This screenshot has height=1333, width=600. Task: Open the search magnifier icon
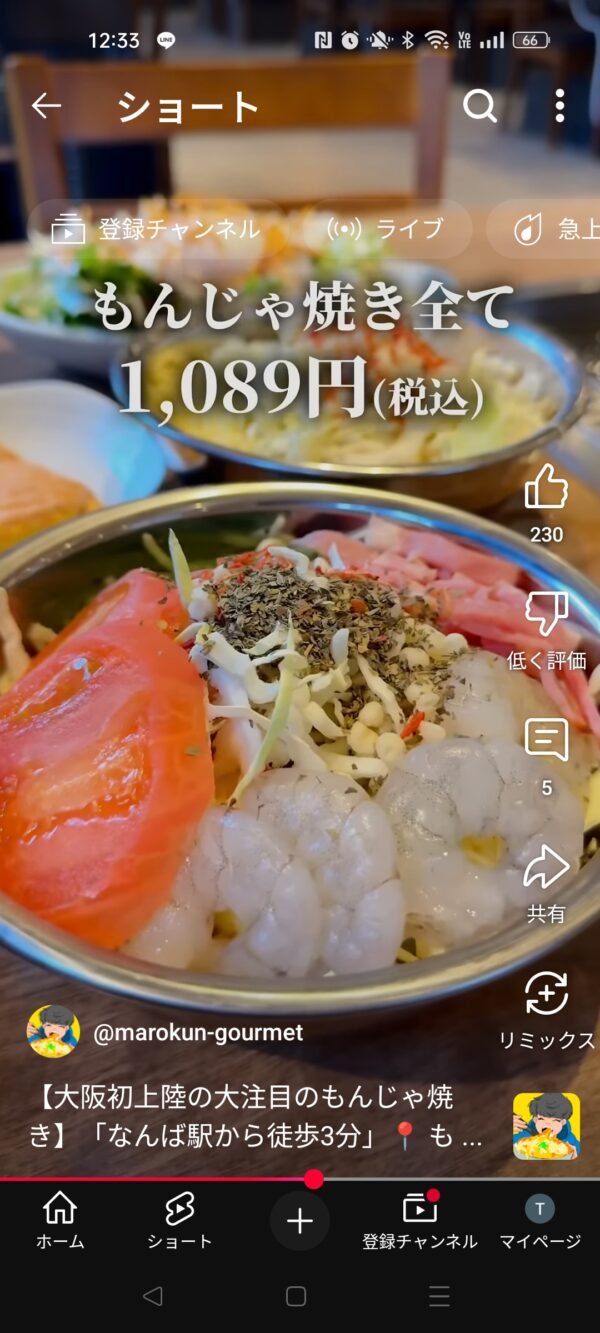(x=480, y=106)
